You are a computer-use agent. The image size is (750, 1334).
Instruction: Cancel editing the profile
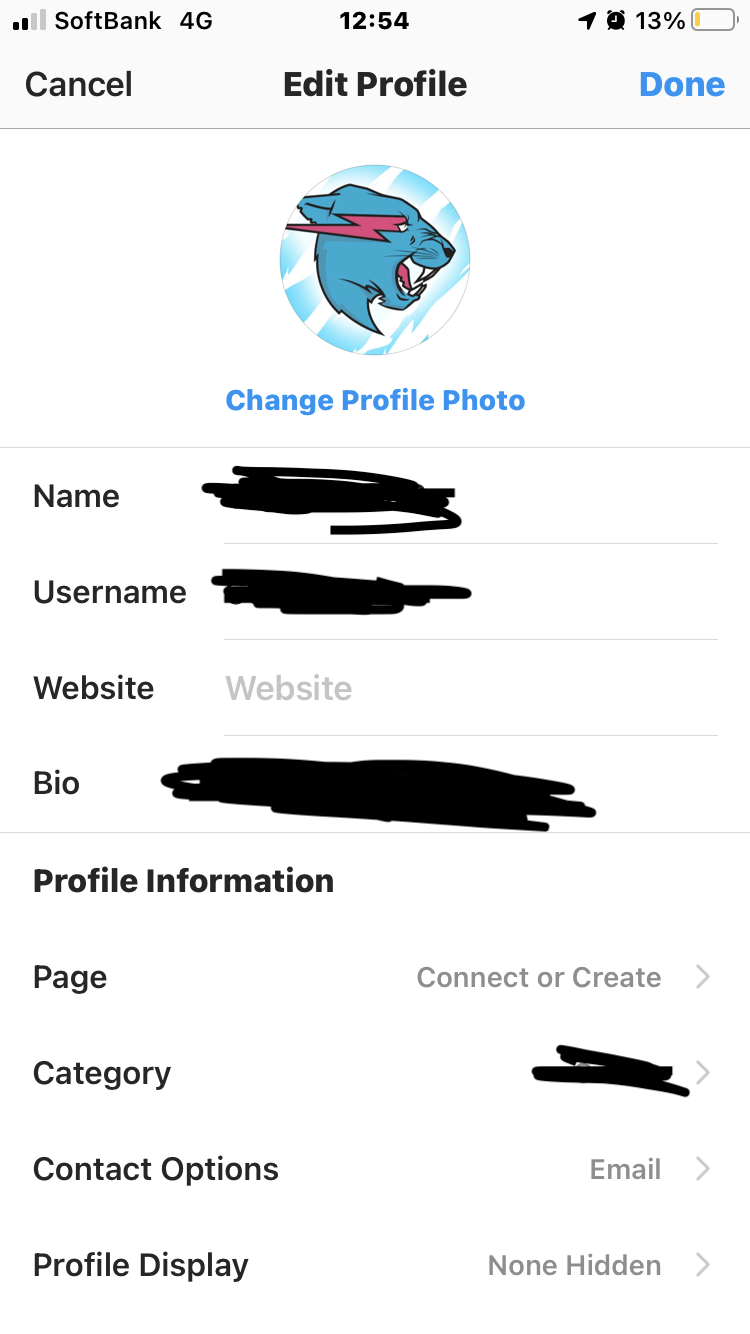[x=78, y=84]
